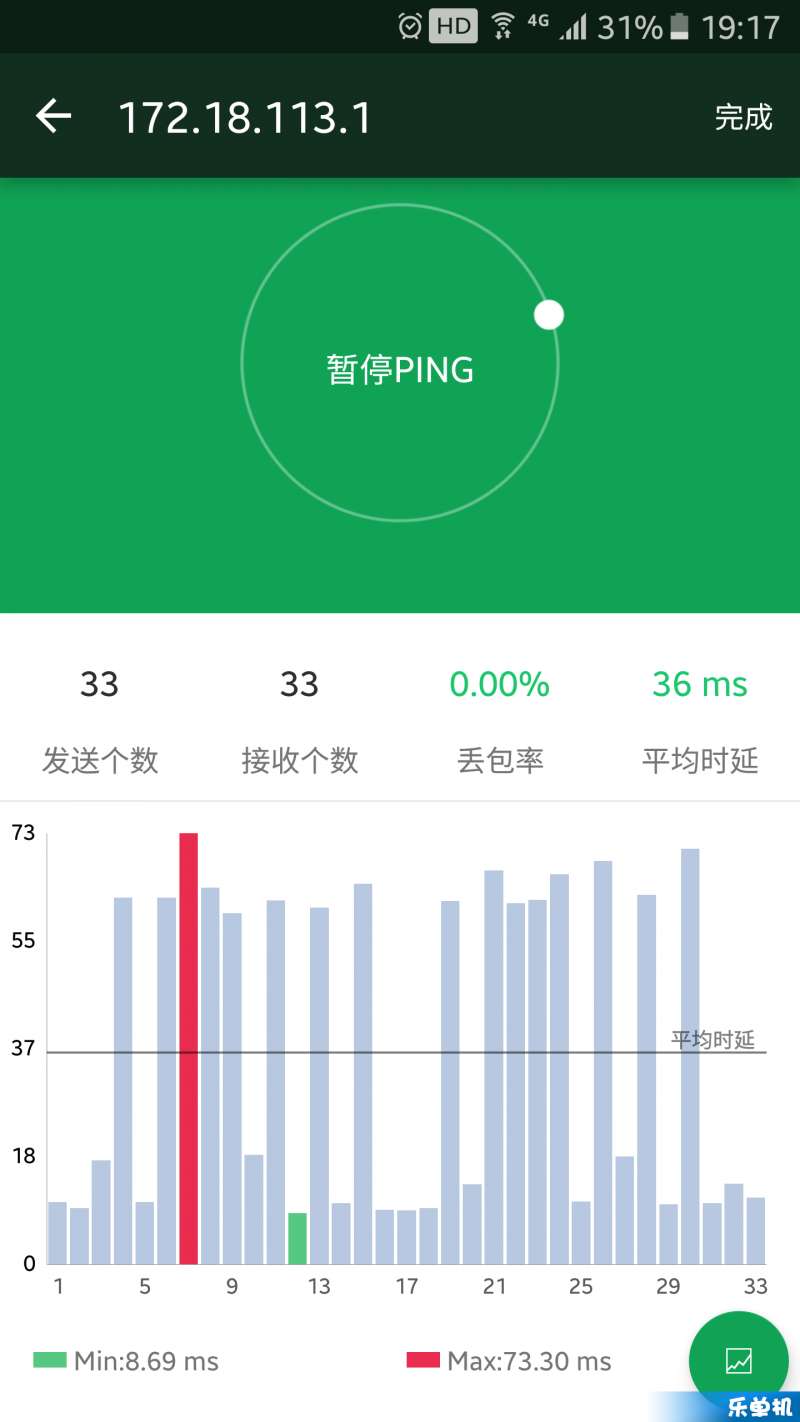
Task: Open the chart floating action button
Action: click(x=739, y=1360)
